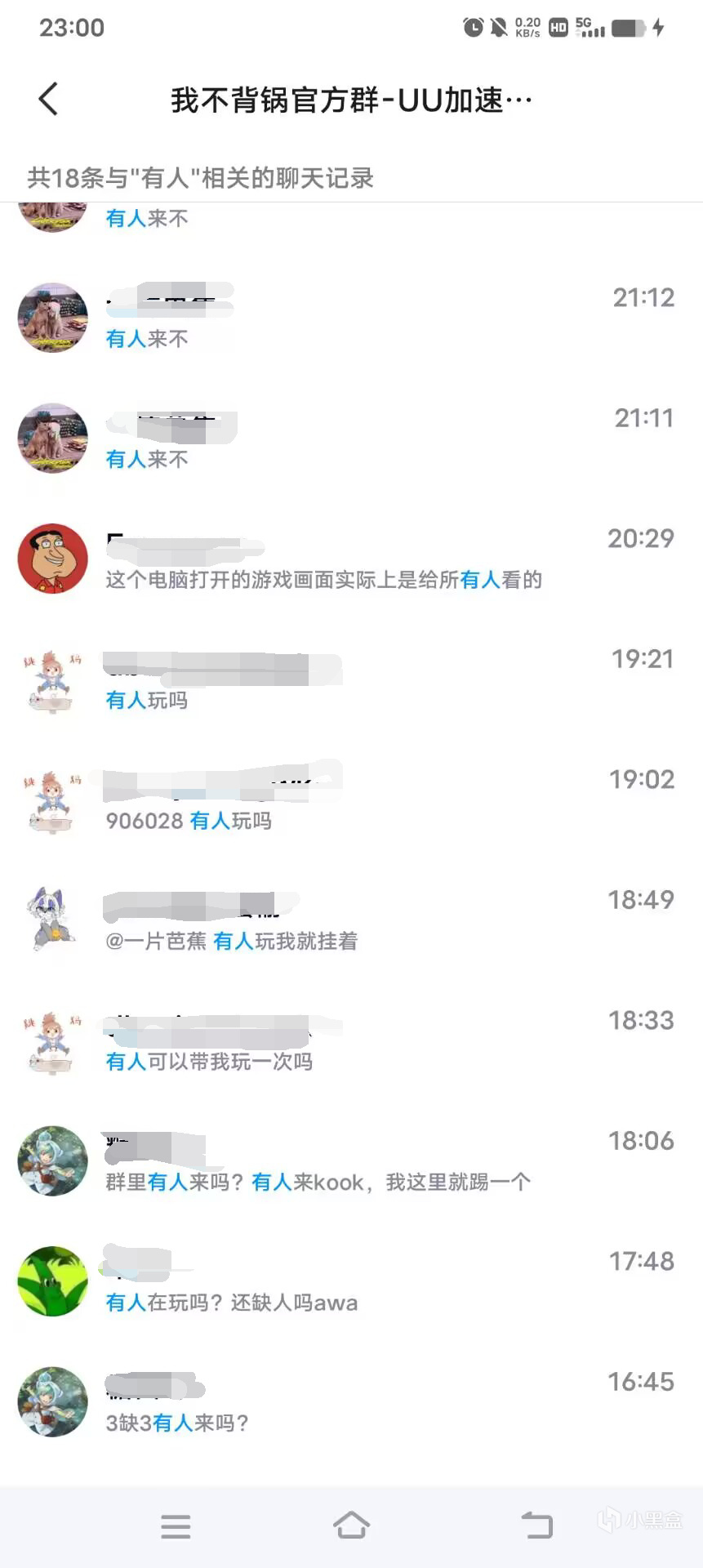Image resolution: width=703 pixels, height=1568 pixels.
Task: Jump to the 19:21 message "有人玩吗"
Action: click(x=351, y=680)
